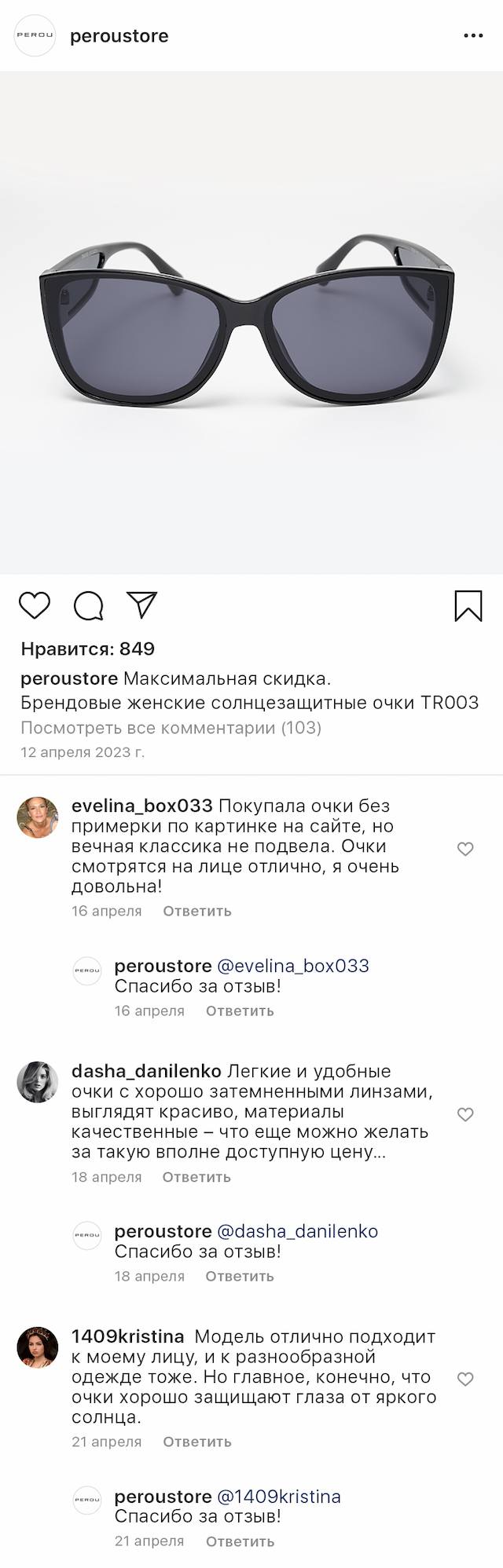Viewport: 503px width, 1568px height.
Task: Open the comment bubble under the post
Action: (x=89, y=605)
